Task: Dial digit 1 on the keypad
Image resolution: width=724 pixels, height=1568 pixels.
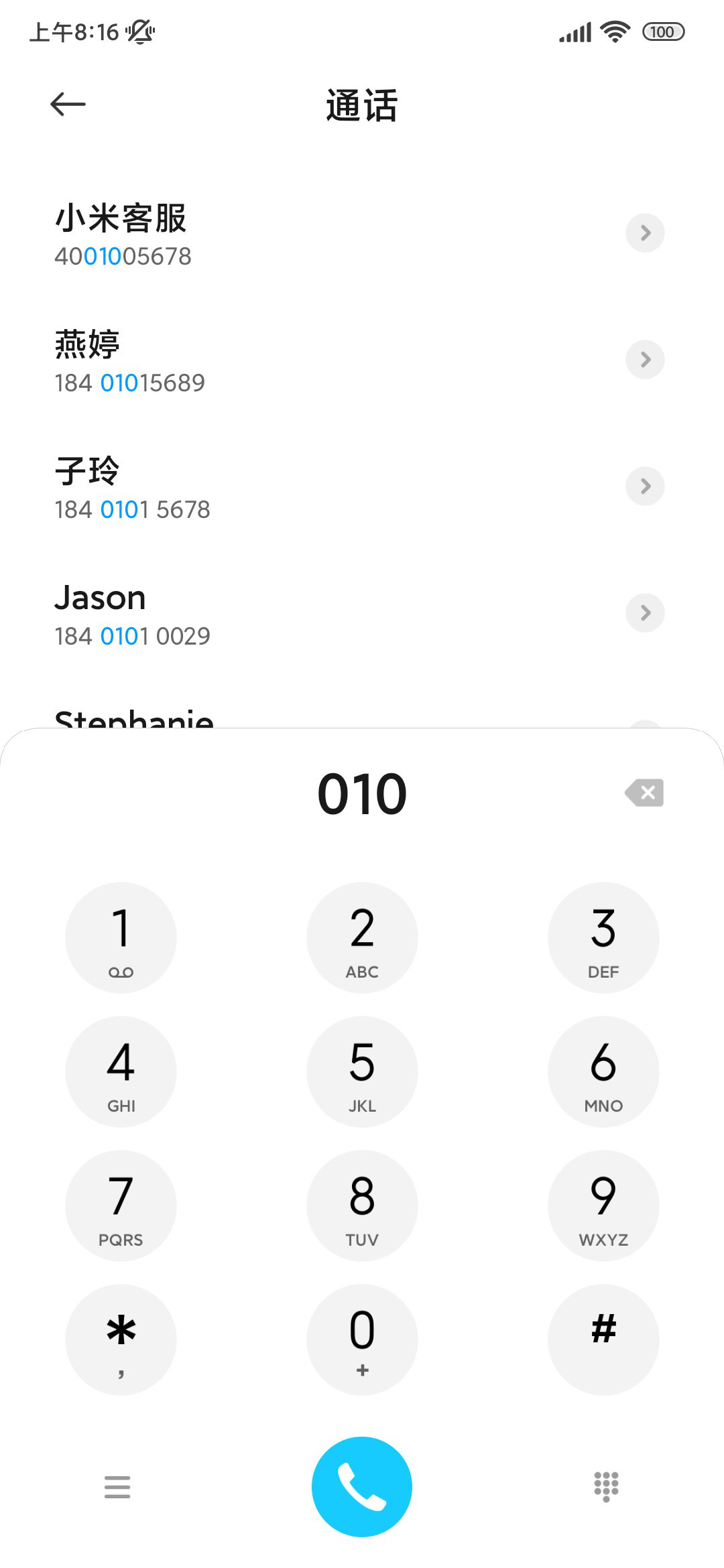Action: 121,937
